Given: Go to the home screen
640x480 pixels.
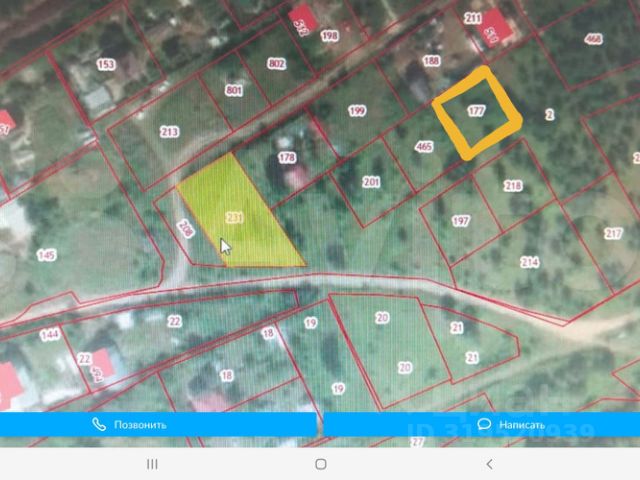Looking at the screenshot, I should [320, 464].
